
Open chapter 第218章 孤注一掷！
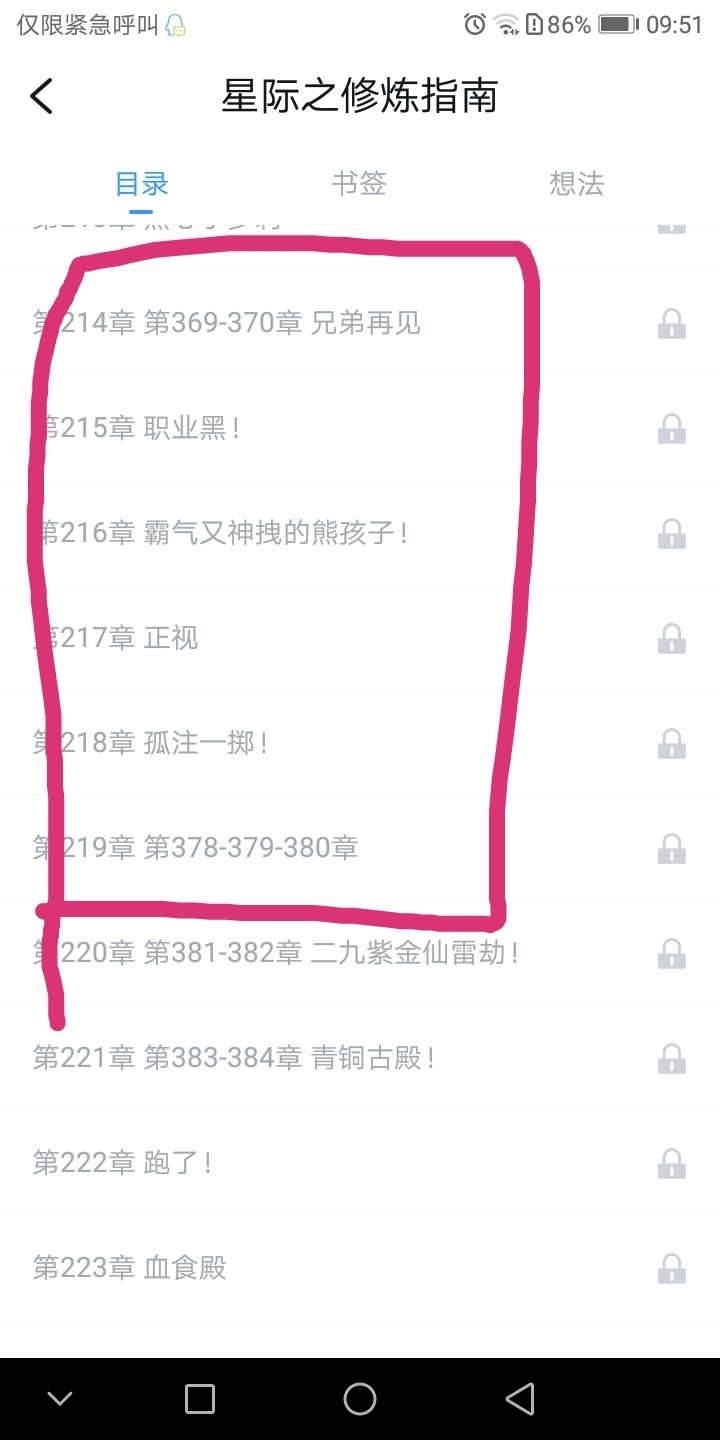(151, 743)
